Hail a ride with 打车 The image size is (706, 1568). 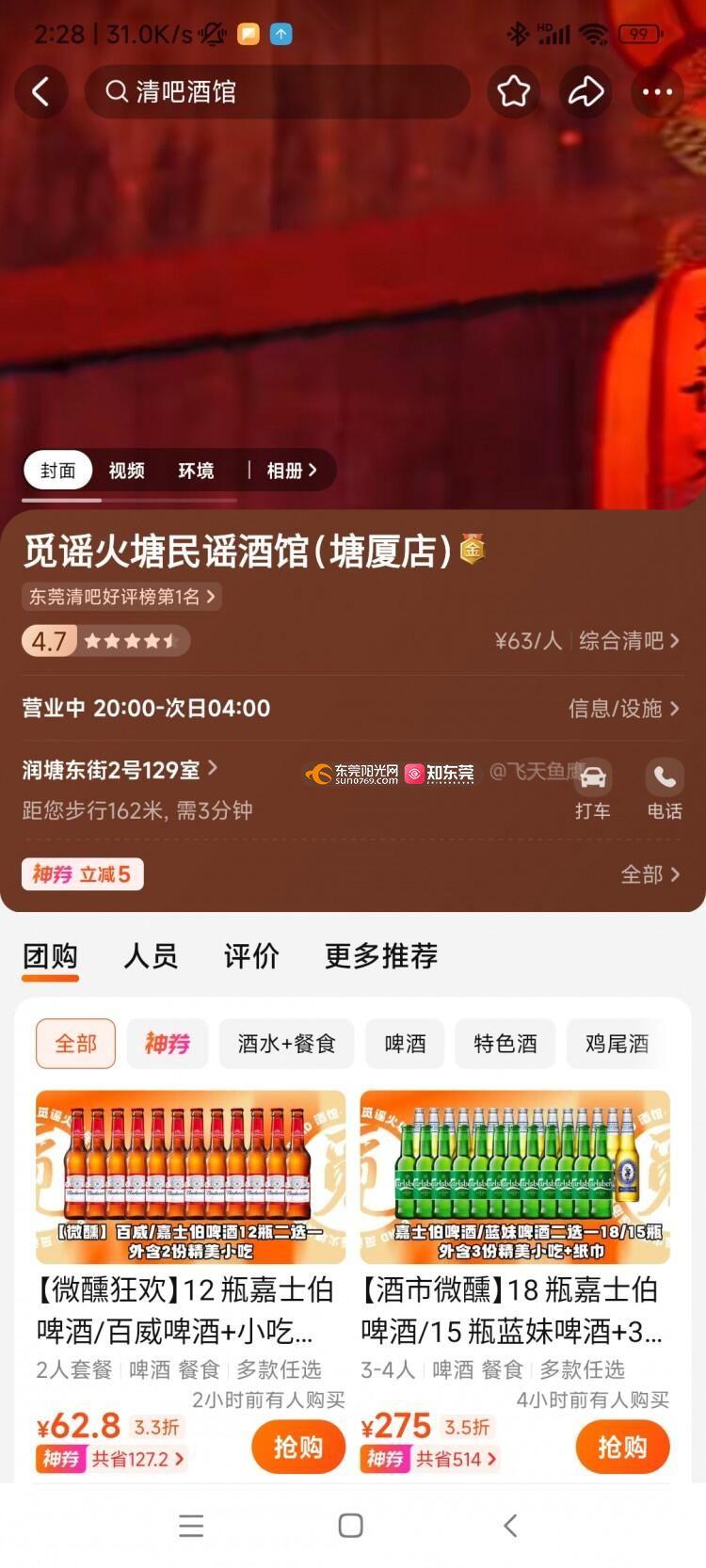tap(592, 788)
